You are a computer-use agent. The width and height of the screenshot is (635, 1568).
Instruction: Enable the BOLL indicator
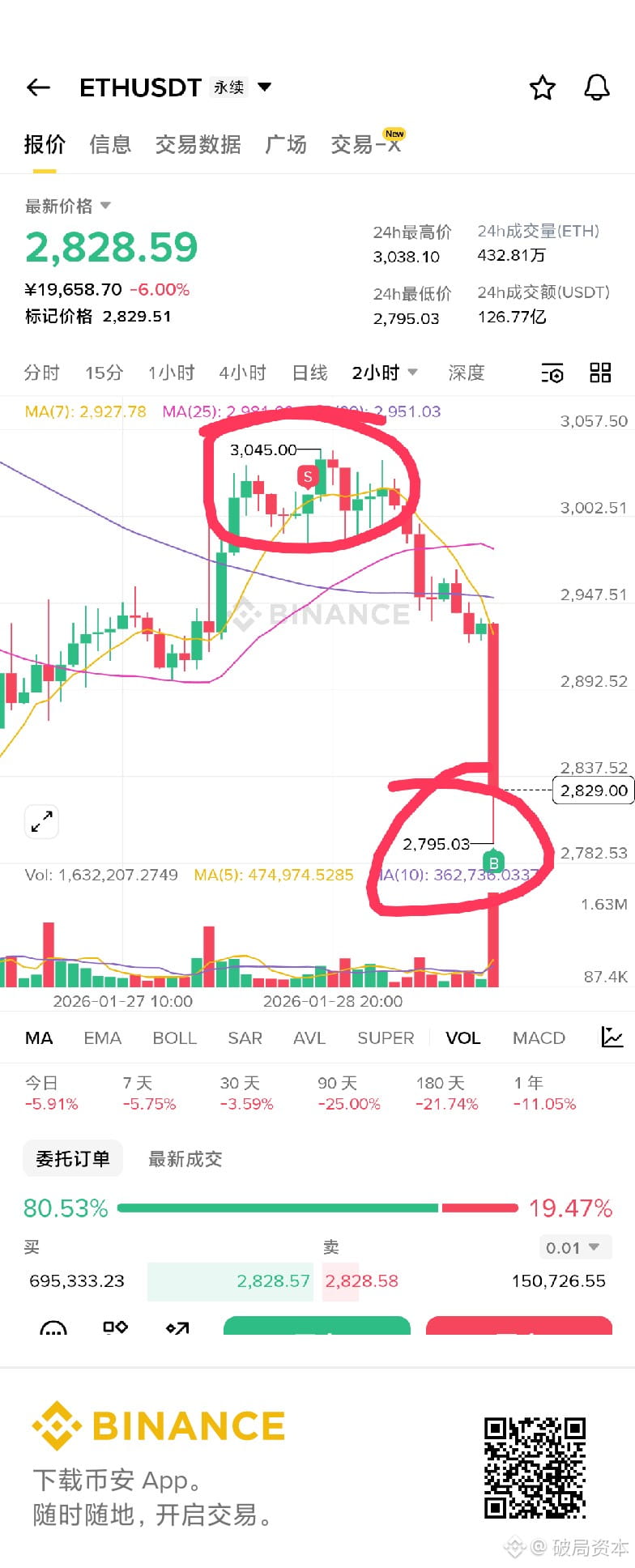pyautogui.click(x=174, y=1038)
